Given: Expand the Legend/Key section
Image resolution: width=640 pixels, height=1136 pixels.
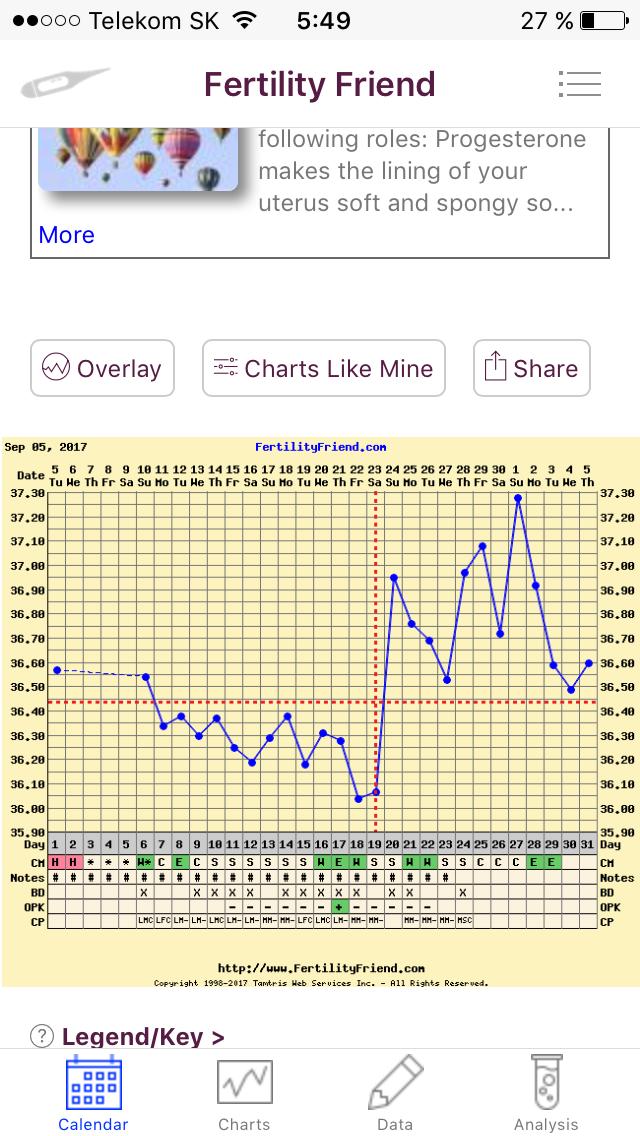Looking at the screenshot, I should pyautogui.click(x=142, y=1037).
